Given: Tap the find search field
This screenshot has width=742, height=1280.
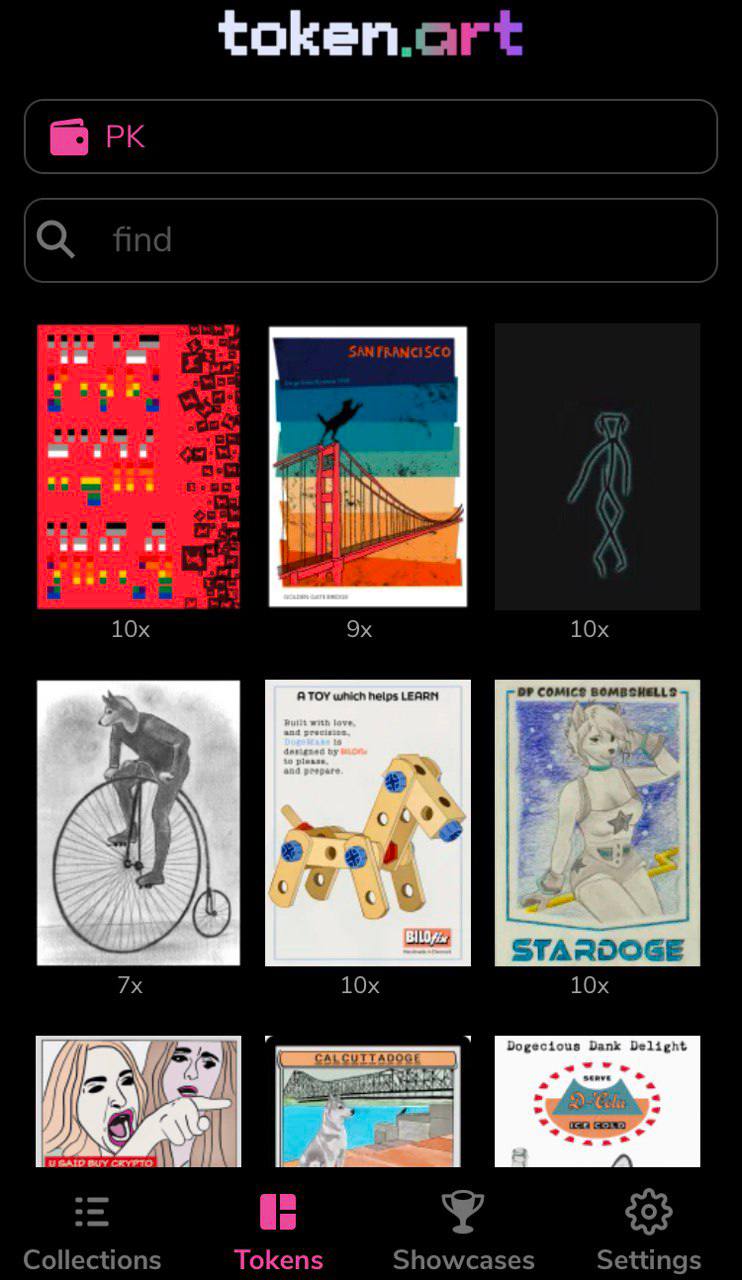Looking at the screenshot, I should (371, 240).
